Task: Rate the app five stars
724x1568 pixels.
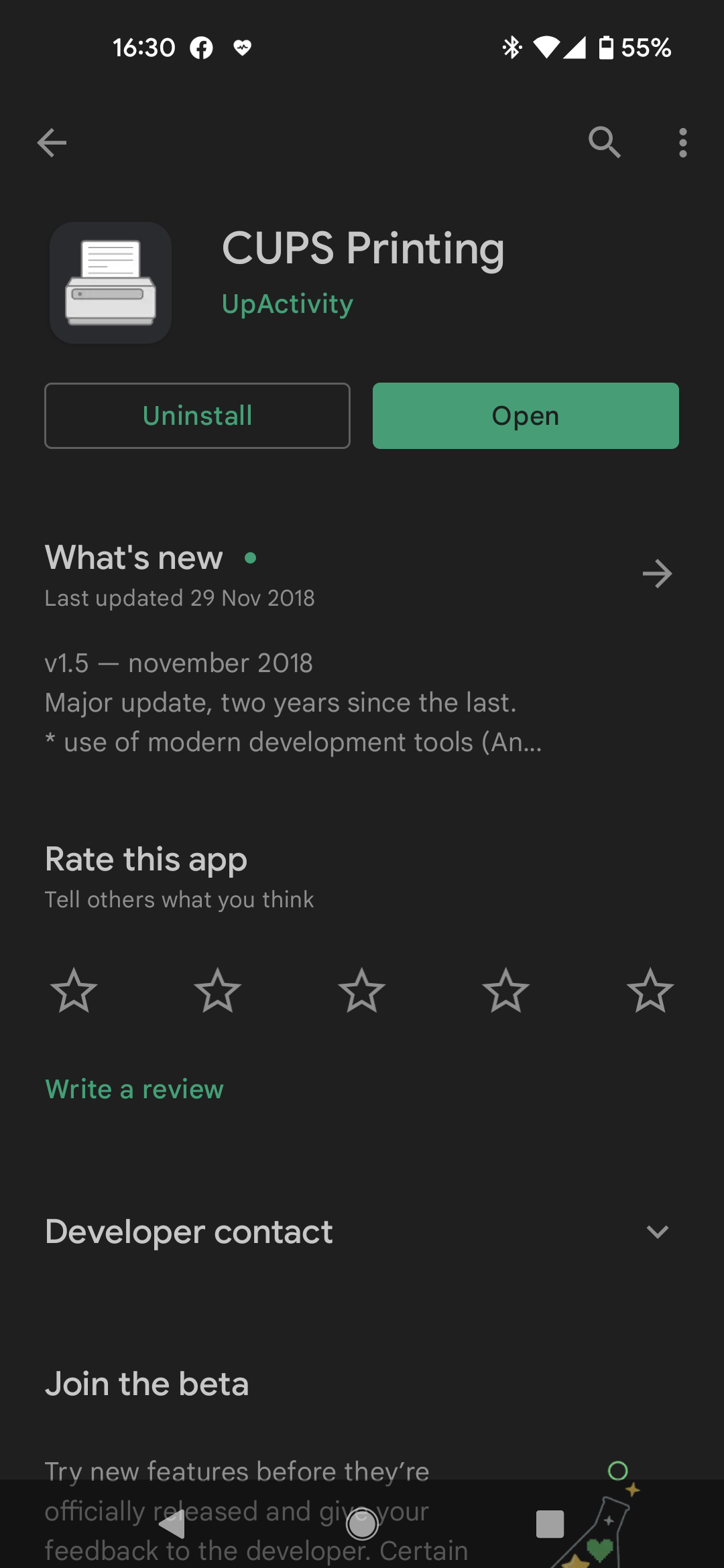Action: pyautogui.click(x=650, y=990)
